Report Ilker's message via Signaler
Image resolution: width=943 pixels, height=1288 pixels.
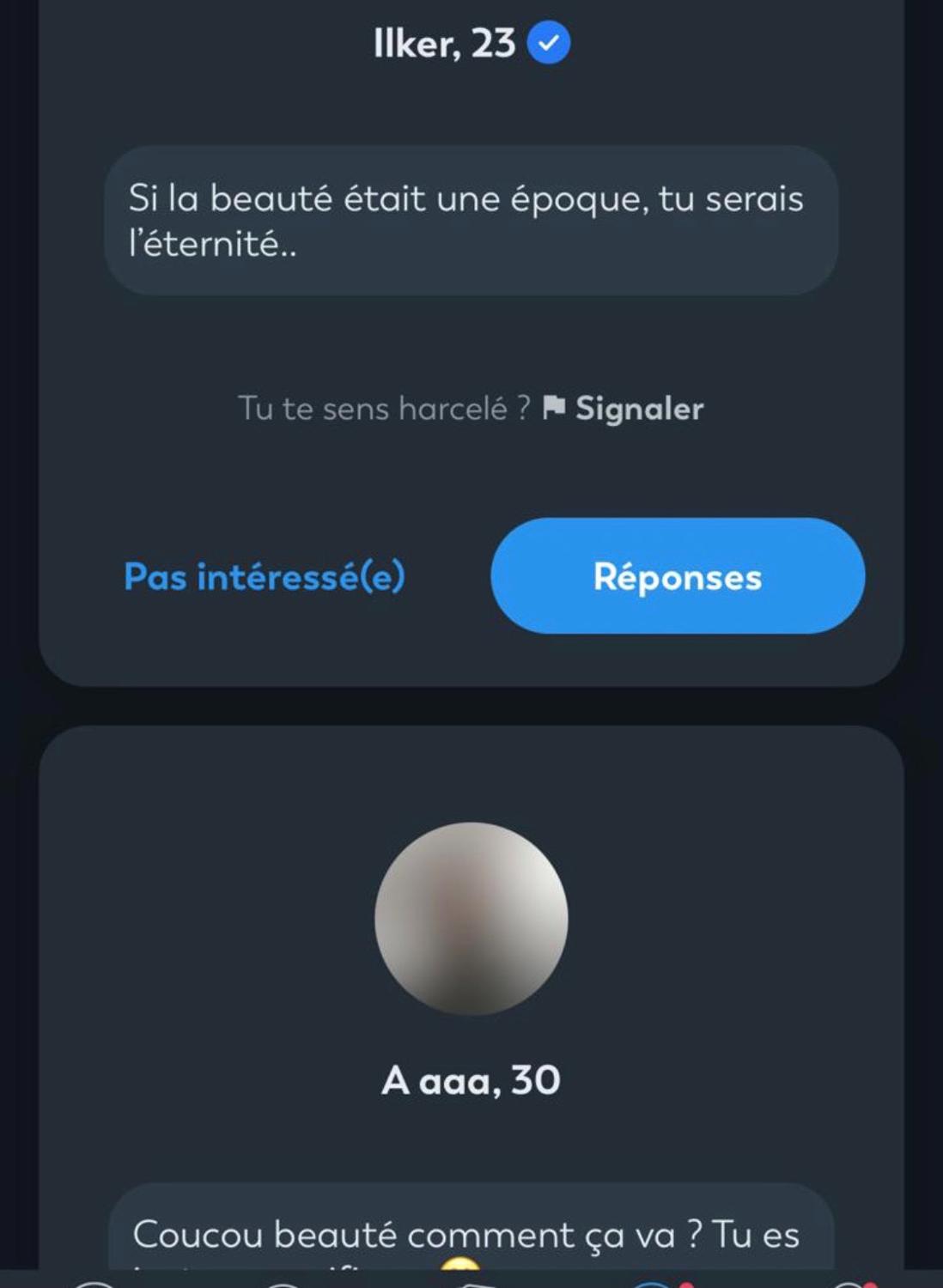click(x=624, y=409)
